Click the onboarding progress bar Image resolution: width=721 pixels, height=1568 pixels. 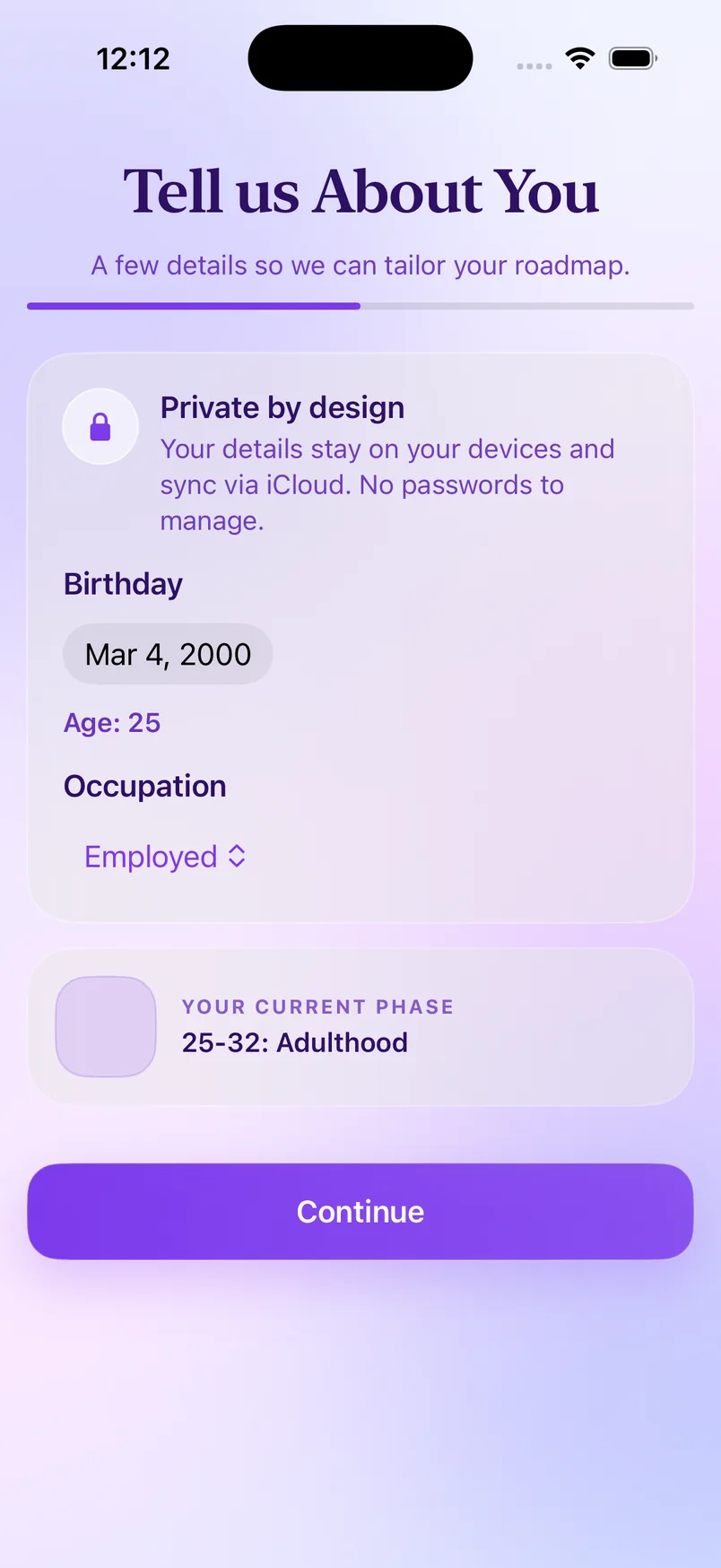tap(360, 306)
